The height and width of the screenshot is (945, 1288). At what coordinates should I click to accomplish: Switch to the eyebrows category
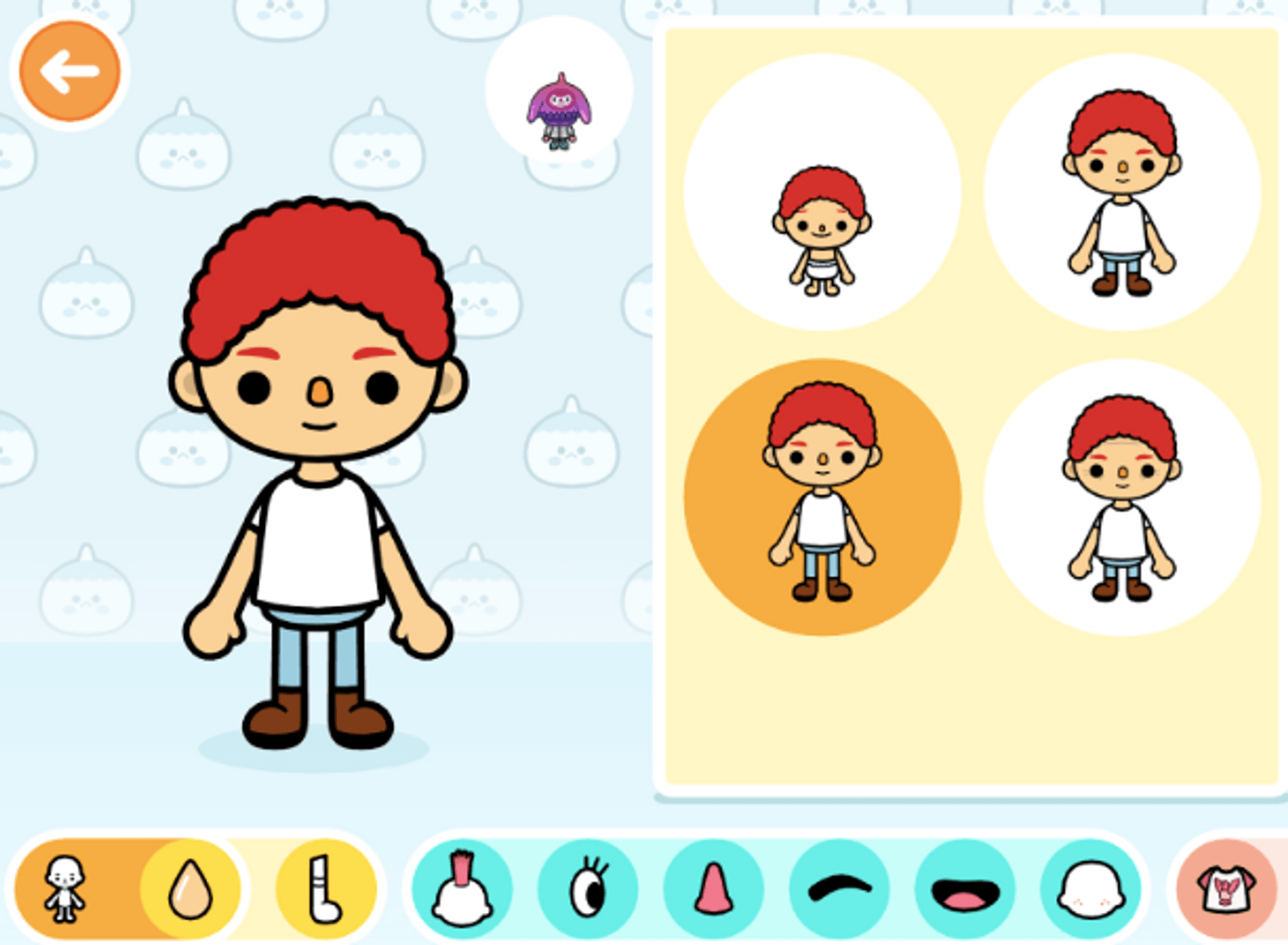pyautogui.click(x=840, y=889)
